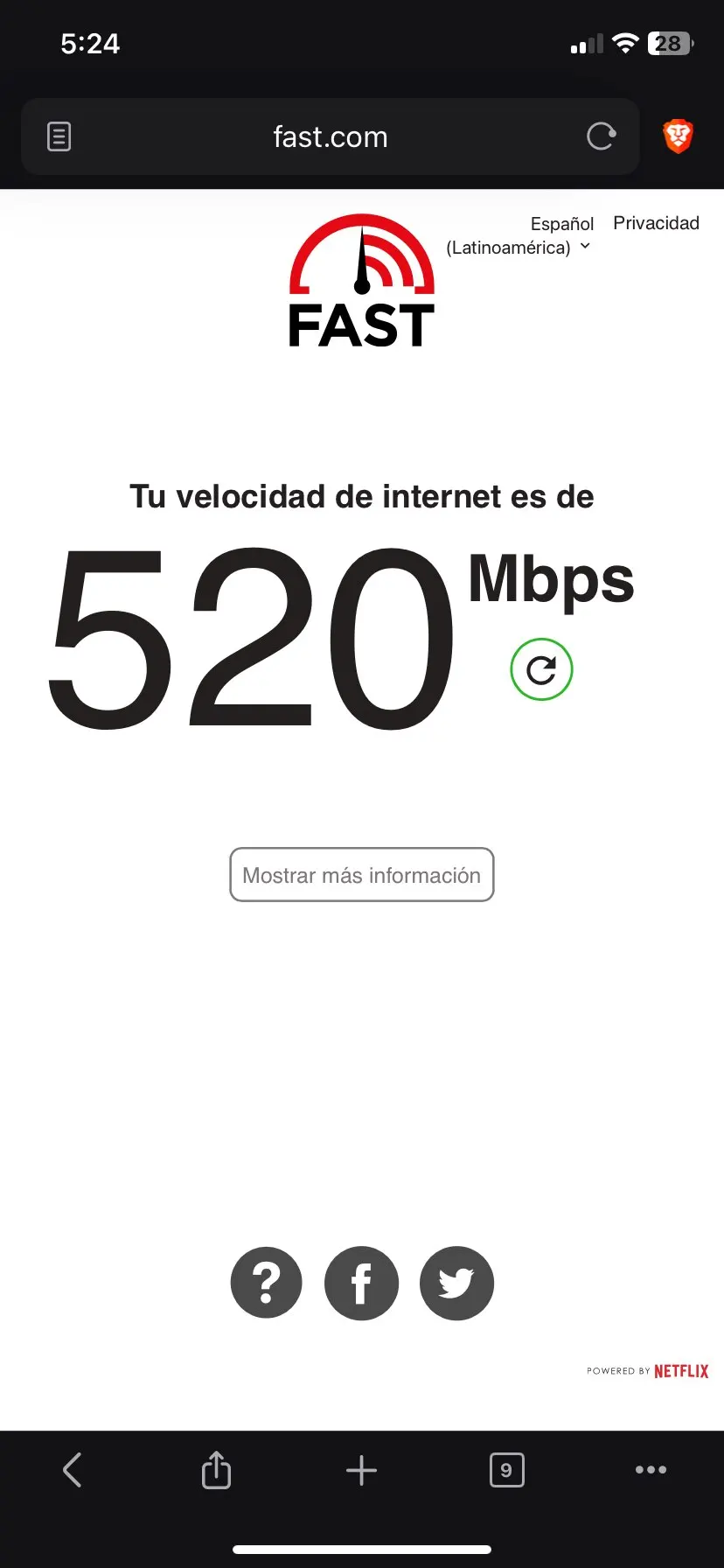
Task: Open the browser share sheet
Action: [216, 1470]
